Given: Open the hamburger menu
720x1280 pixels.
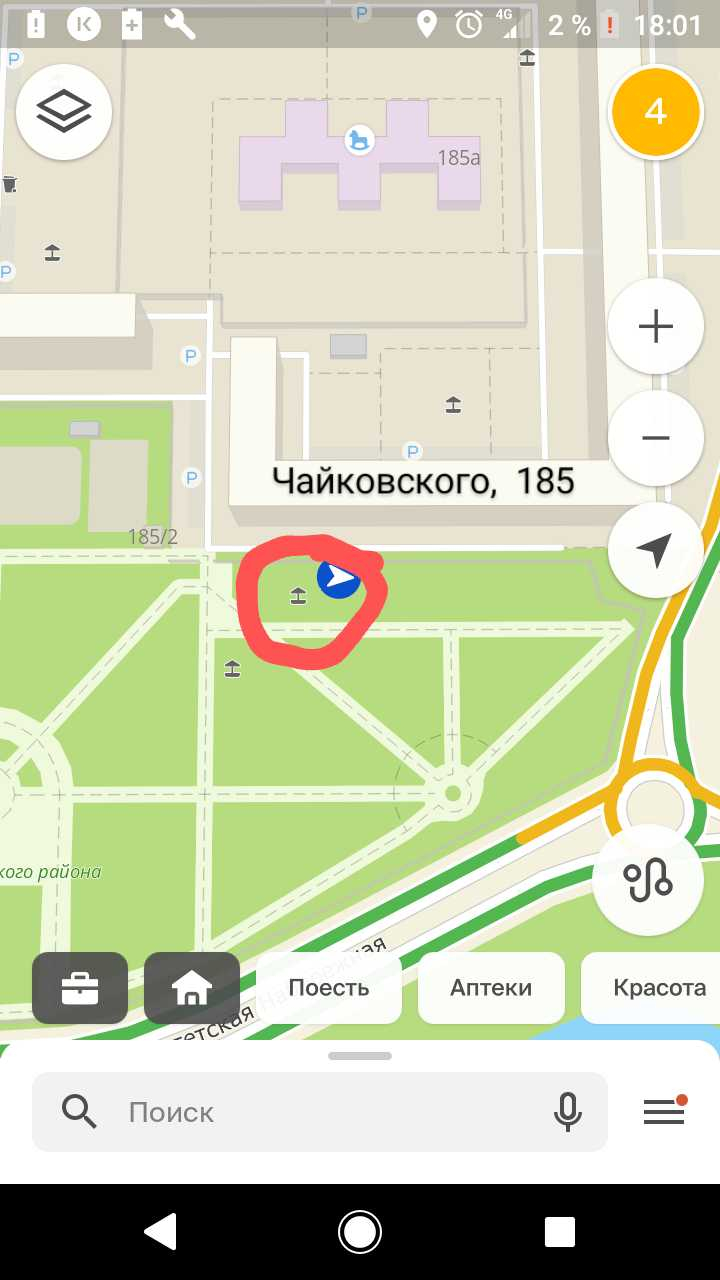Looking at the screenshot, I should (664, 1111).
